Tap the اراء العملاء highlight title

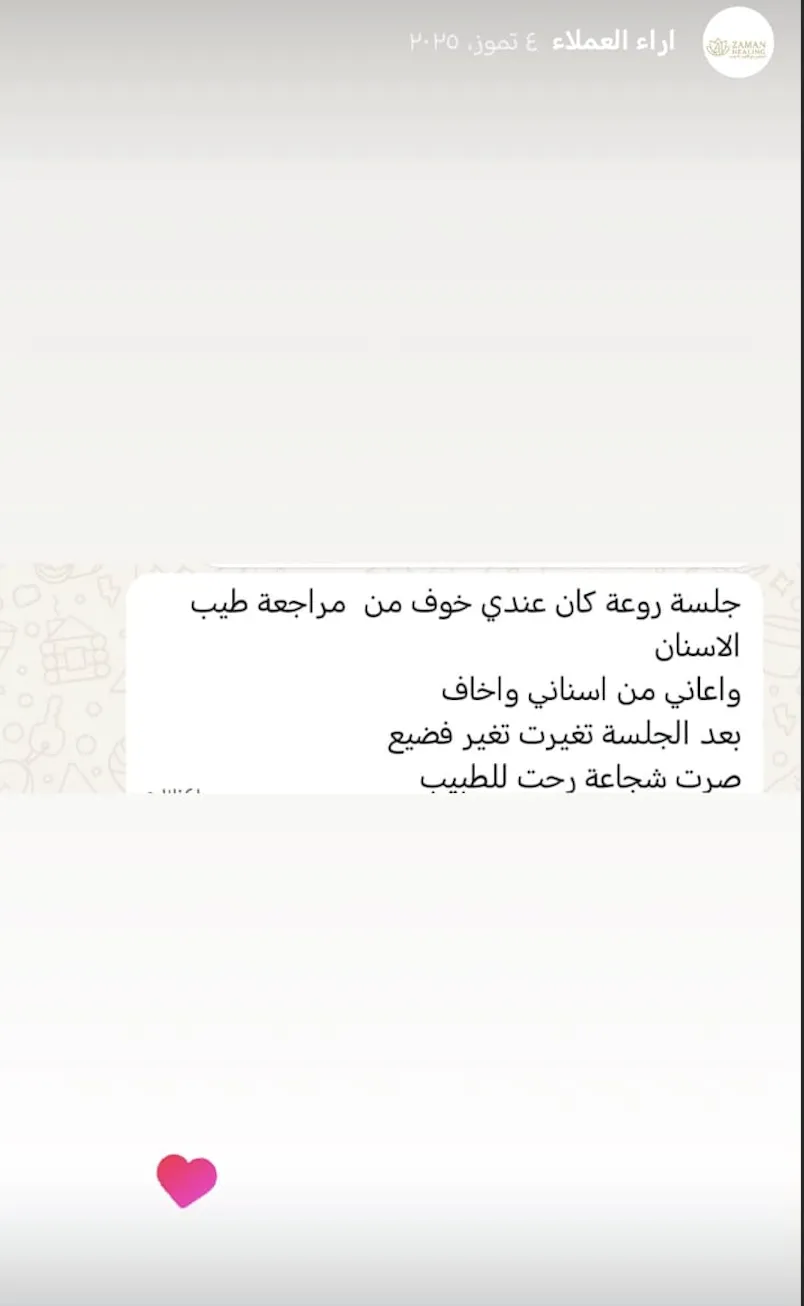point(614,42)
